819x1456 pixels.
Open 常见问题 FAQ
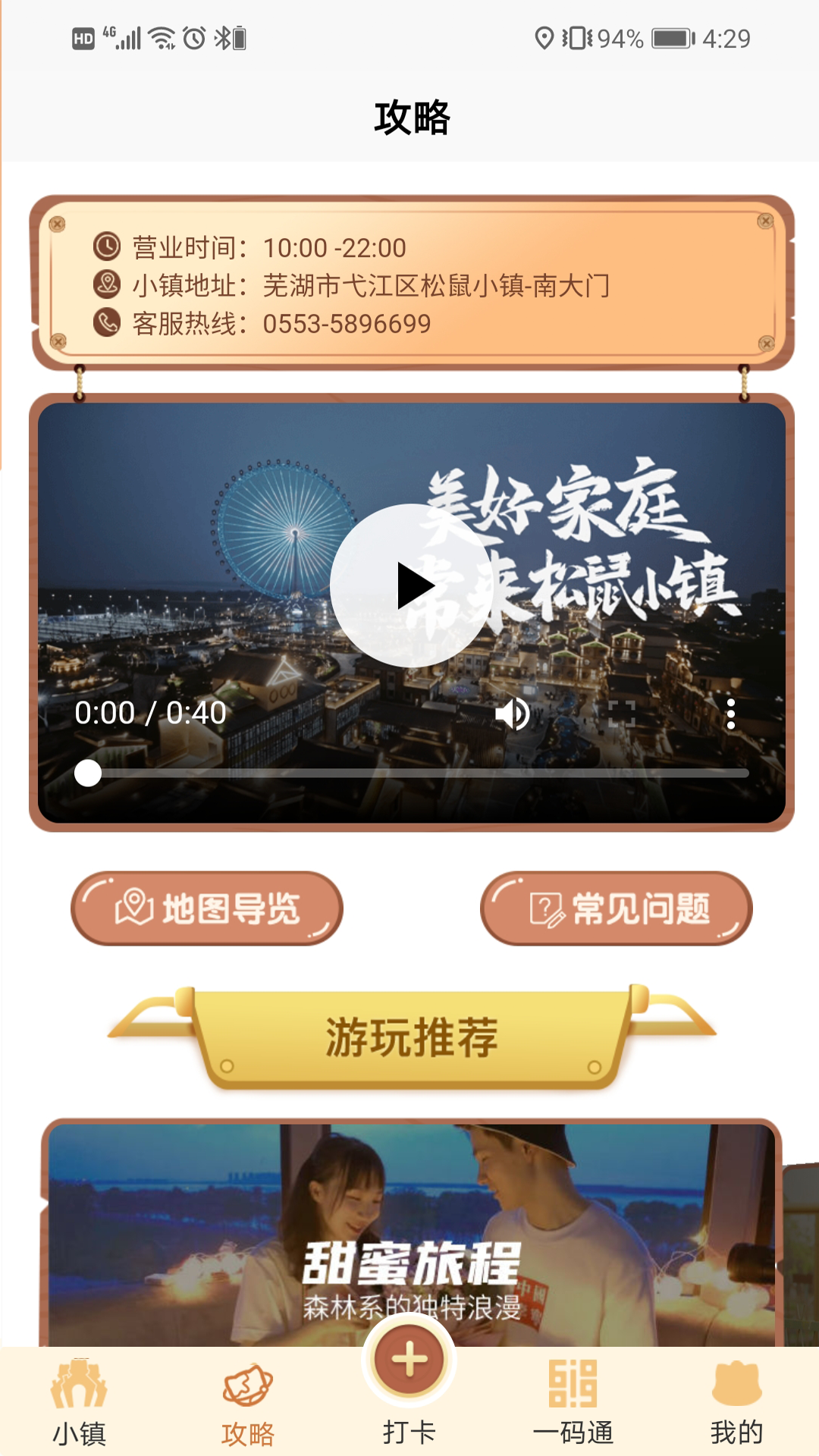[x=616, y=908]
